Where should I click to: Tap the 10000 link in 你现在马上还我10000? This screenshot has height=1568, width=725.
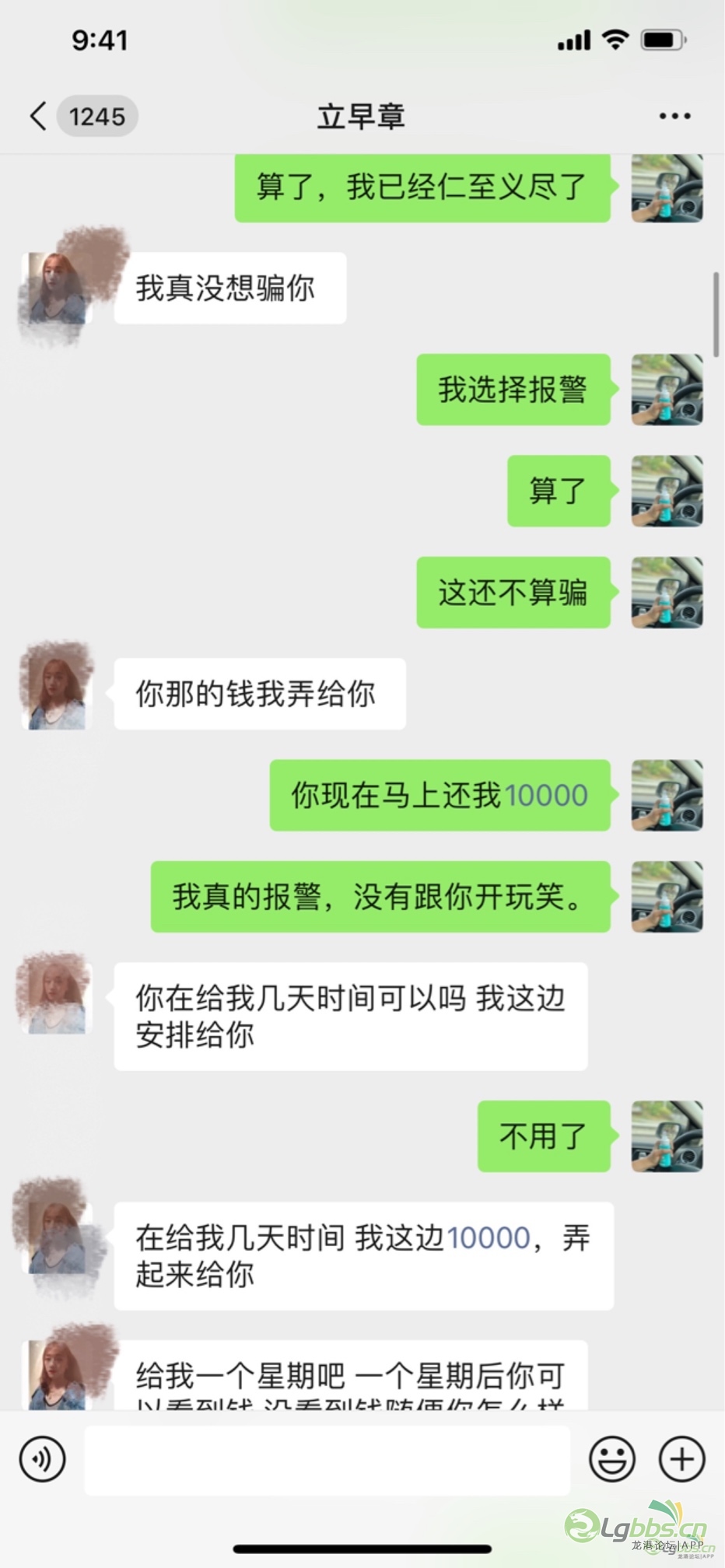point(545,796)
